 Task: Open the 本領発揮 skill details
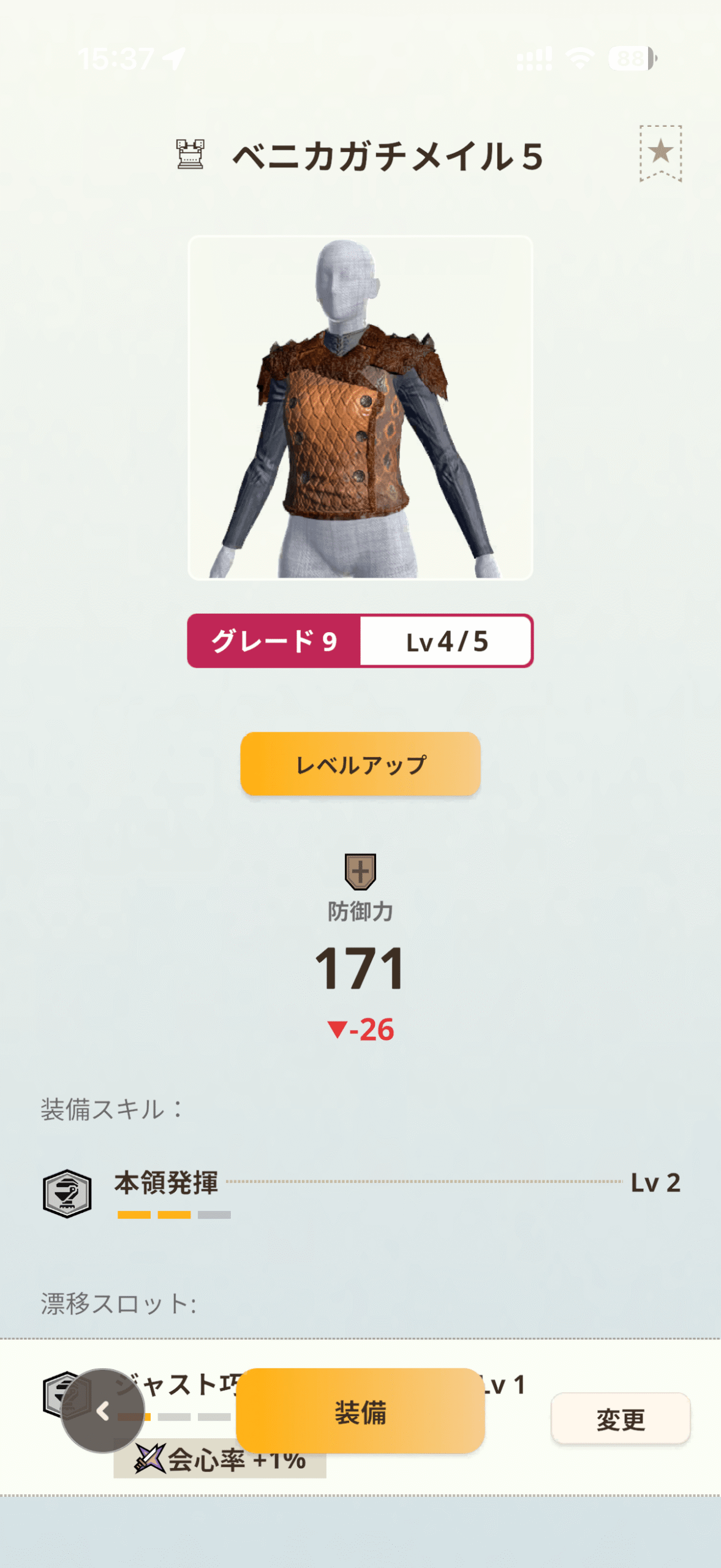166,1183
